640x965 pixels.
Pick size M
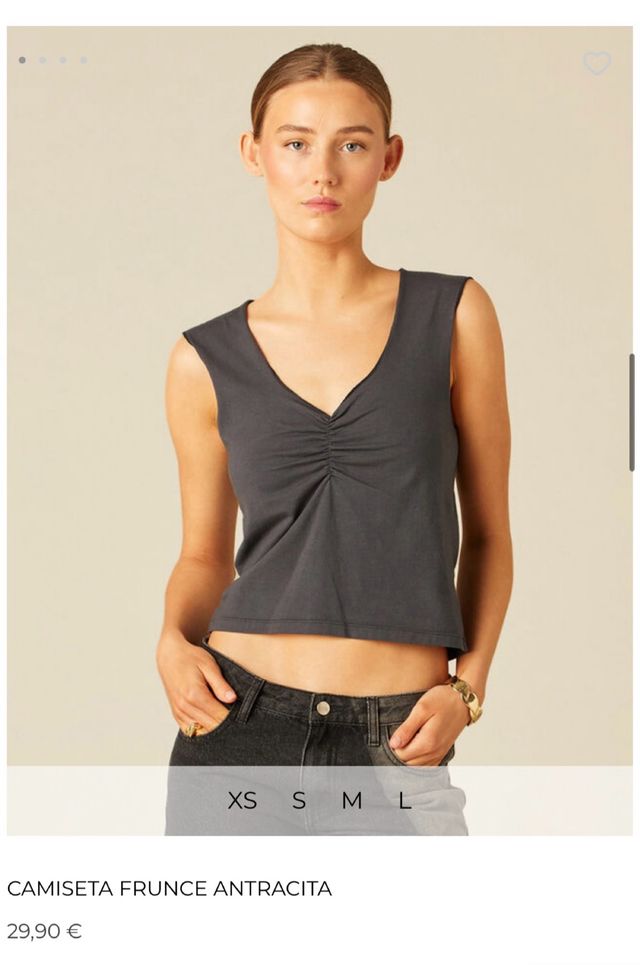tap(352, 801)
